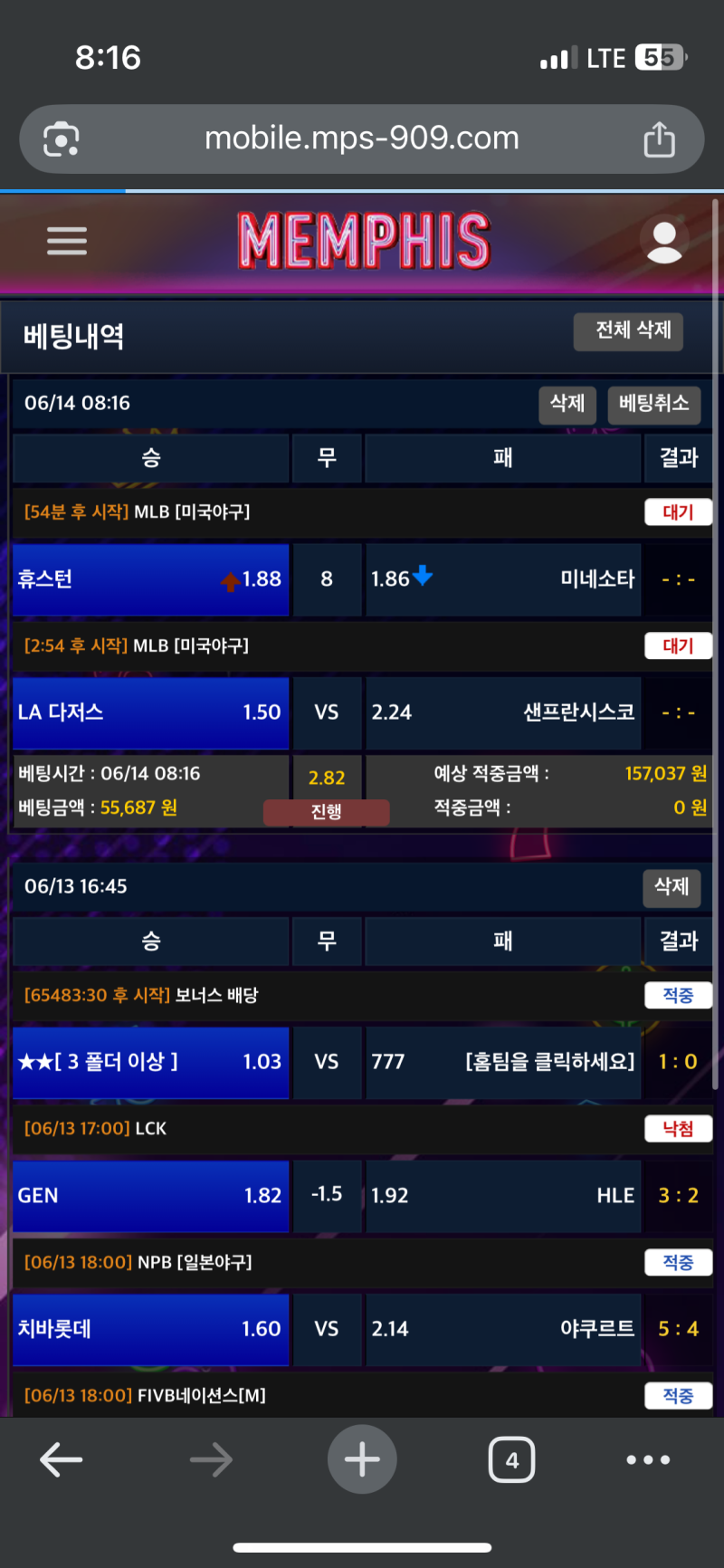Image resolution: width=724 pixels, height=1568 pixels.
Task: Delete the 06/14 08:16 bet slip
Action: point(567,404)
